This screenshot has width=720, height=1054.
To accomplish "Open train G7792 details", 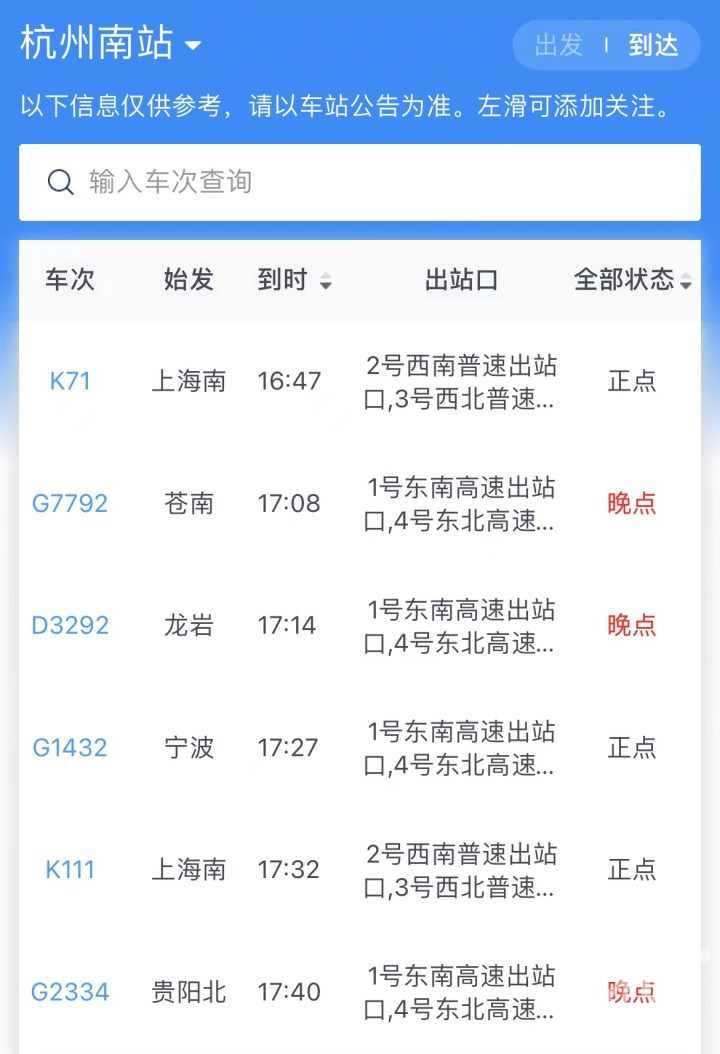I will point(69,503).
